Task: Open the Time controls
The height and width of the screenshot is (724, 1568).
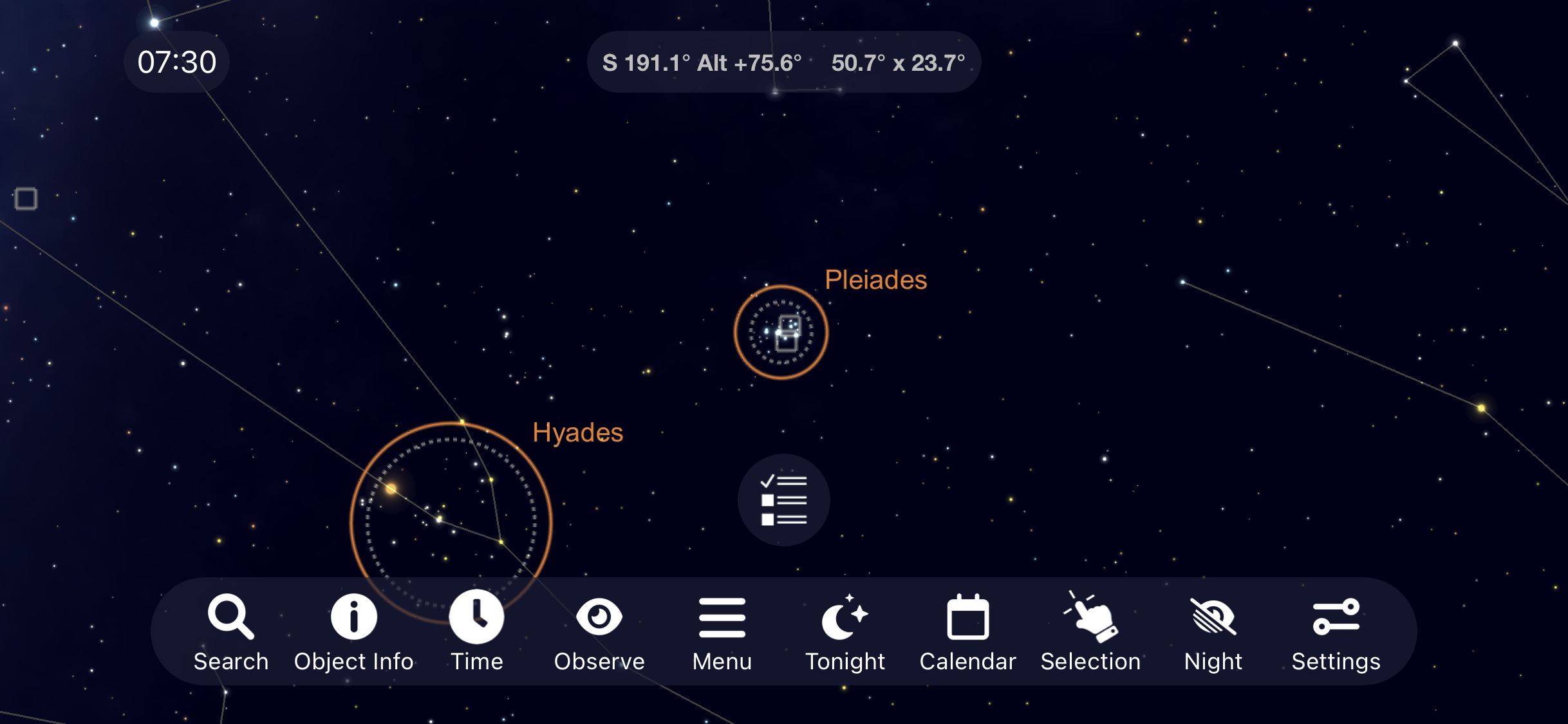Action: coord(476,631)
